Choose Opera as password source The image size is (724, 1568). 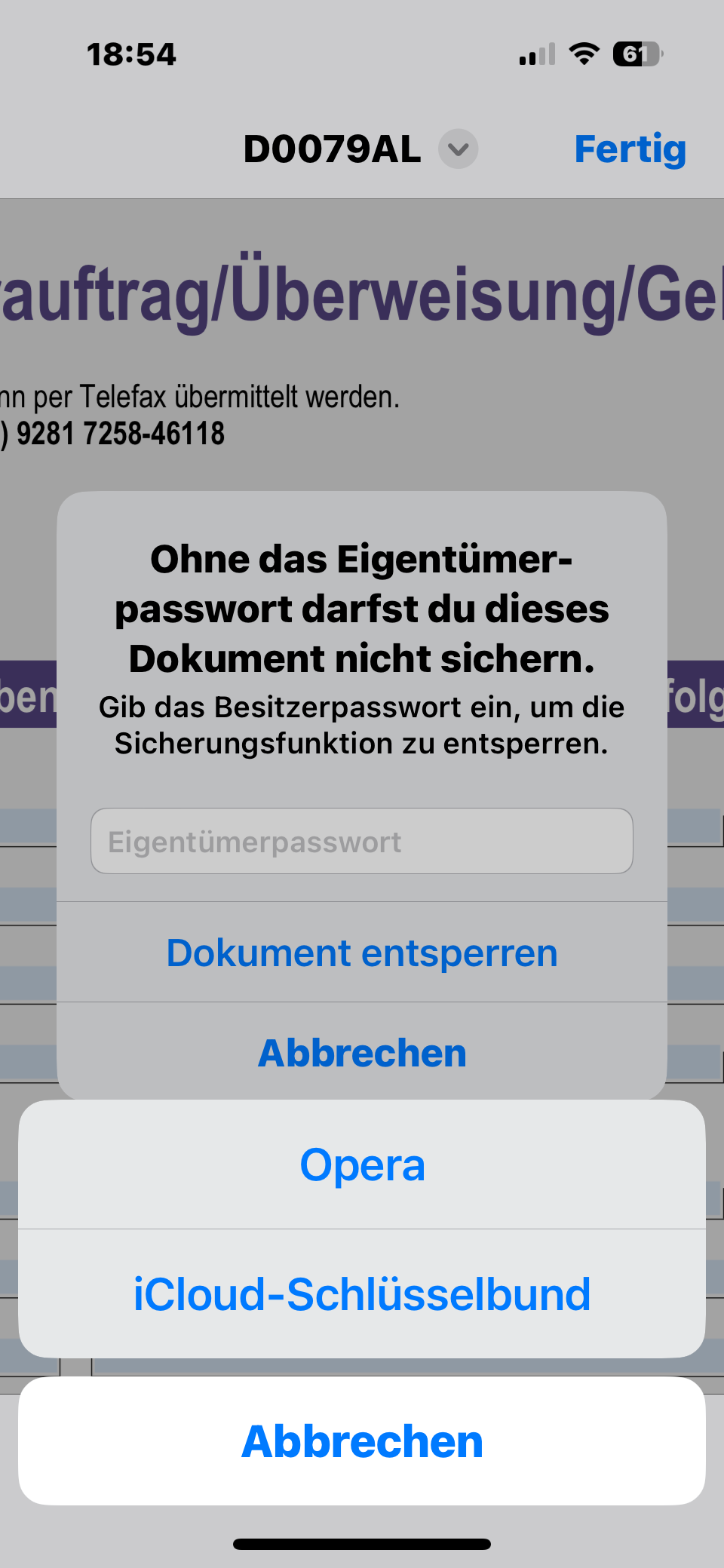(x=362, y=1164)
